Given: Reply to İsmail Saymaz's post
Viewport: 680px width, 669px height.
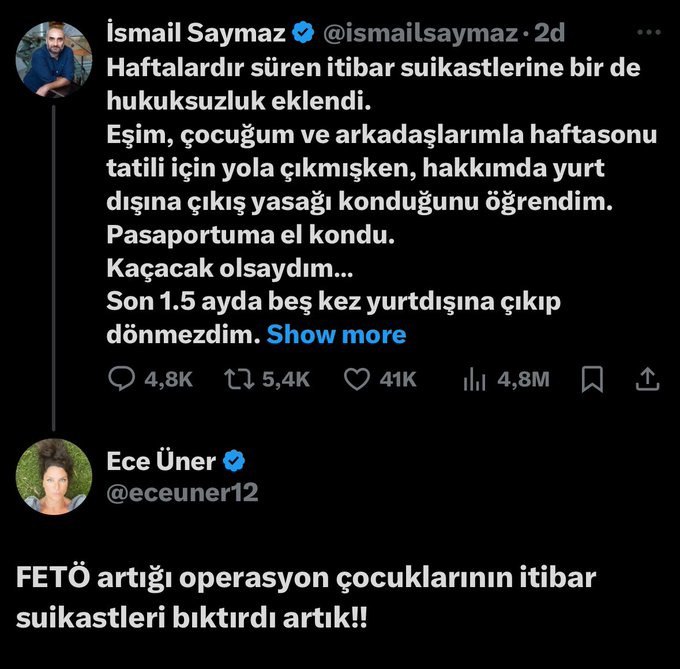Looking at the screenshot, I should pos(121,379).
